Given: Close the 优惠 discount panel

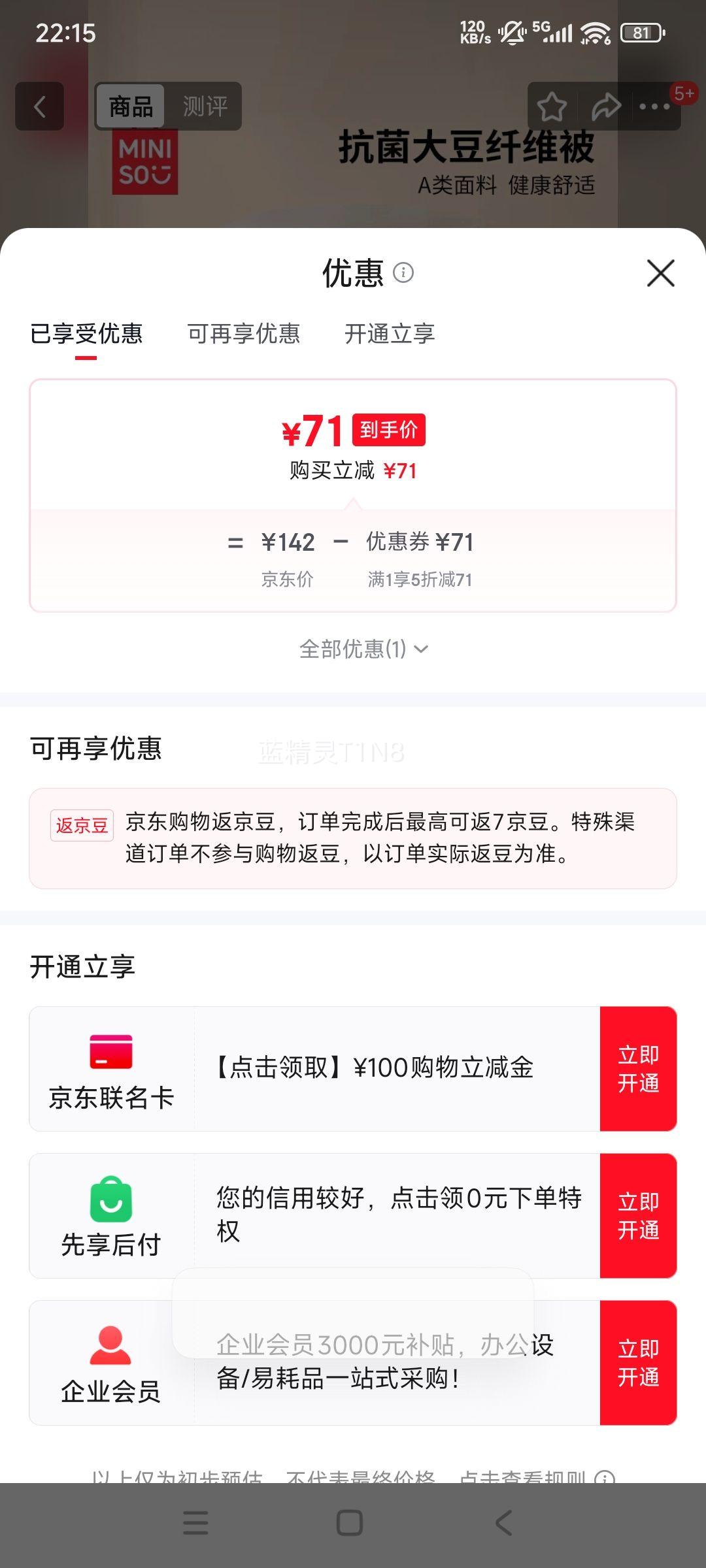Looking at the screenshot, I should pos(660,273).
